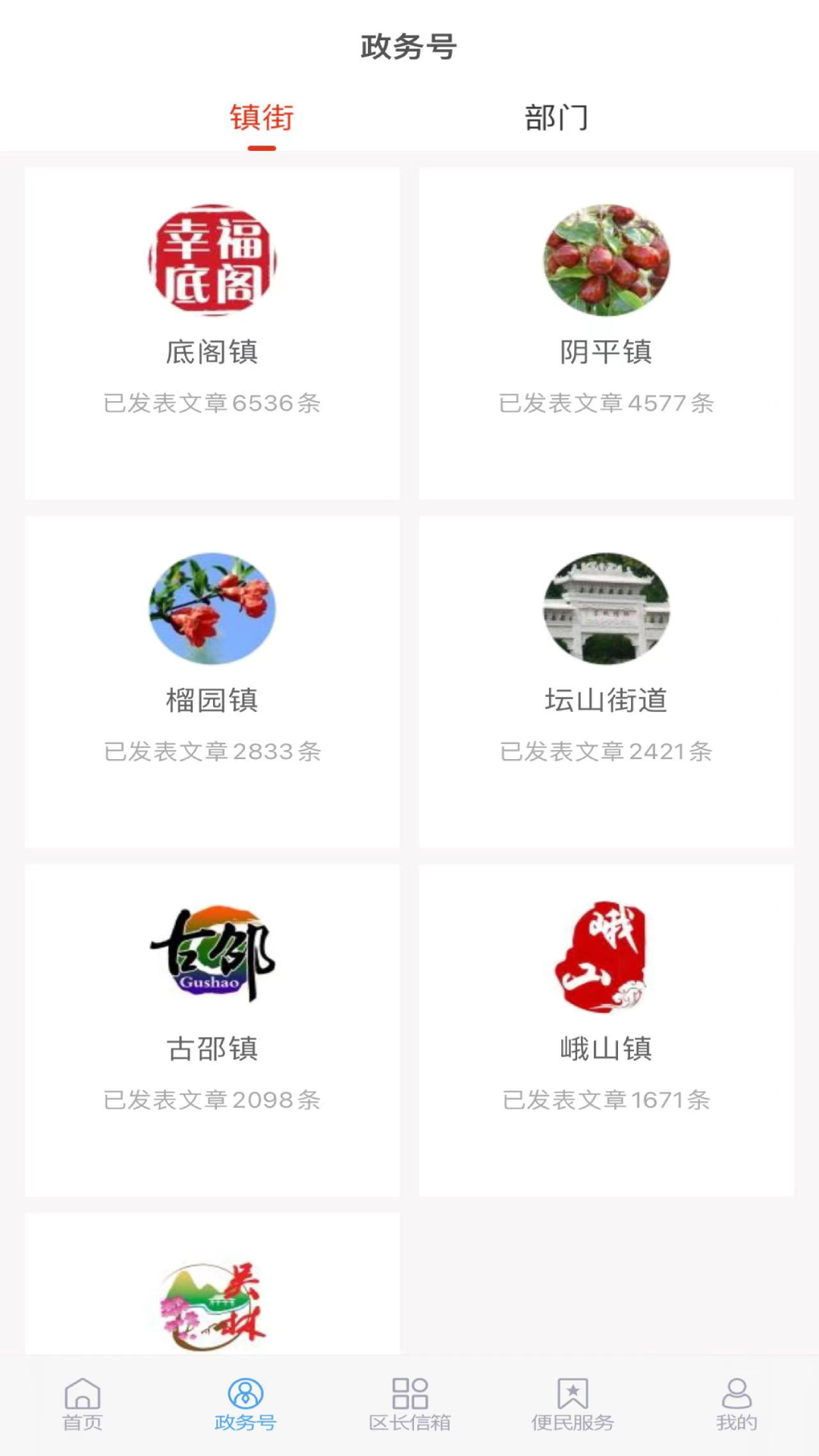Open the 榴园镇 account card
The width and height of the screenshot is (819, 1456).
pyautogui.click(x=212, y=682)
